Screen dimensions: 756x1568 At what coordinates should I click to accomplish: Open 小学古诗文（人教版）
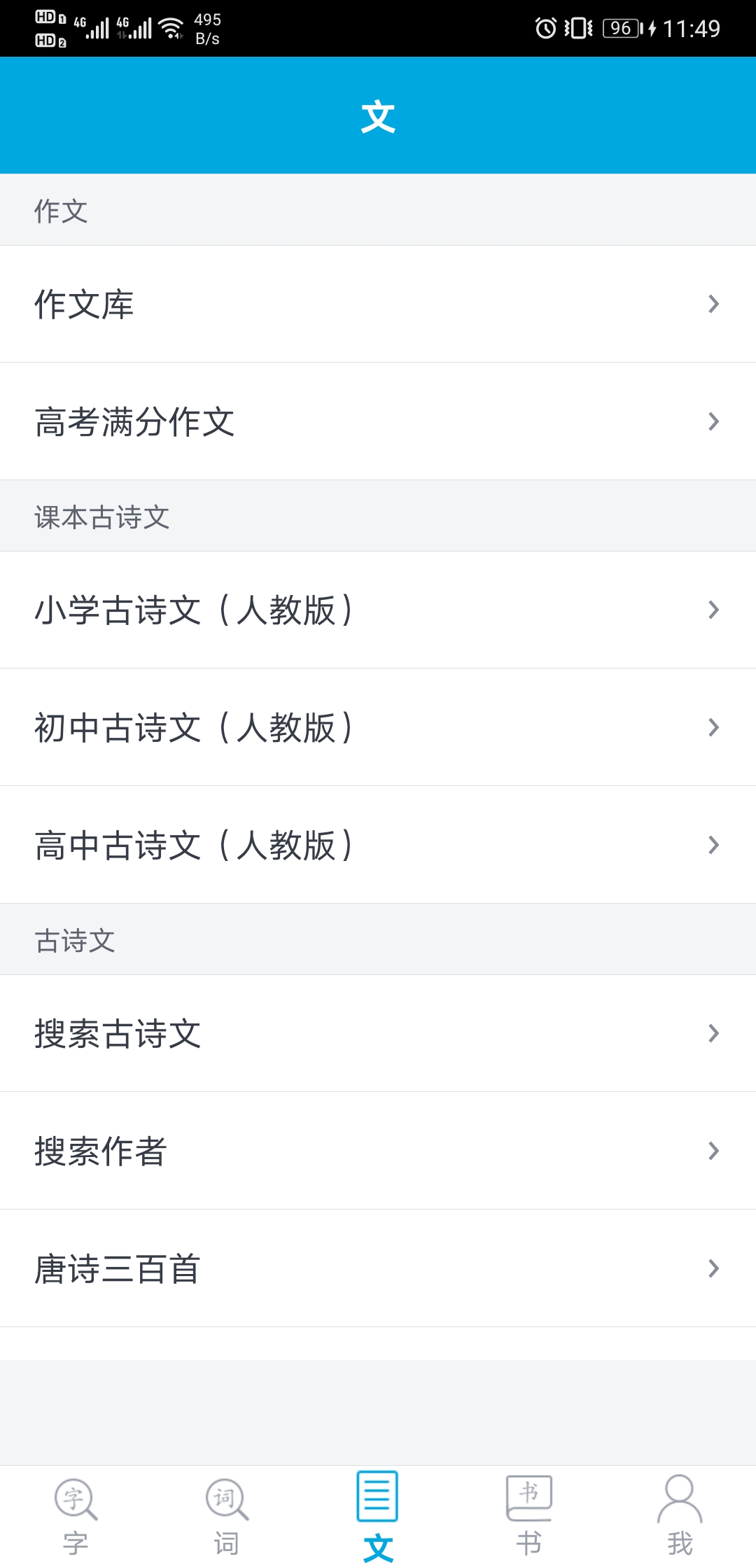point(378,610)
